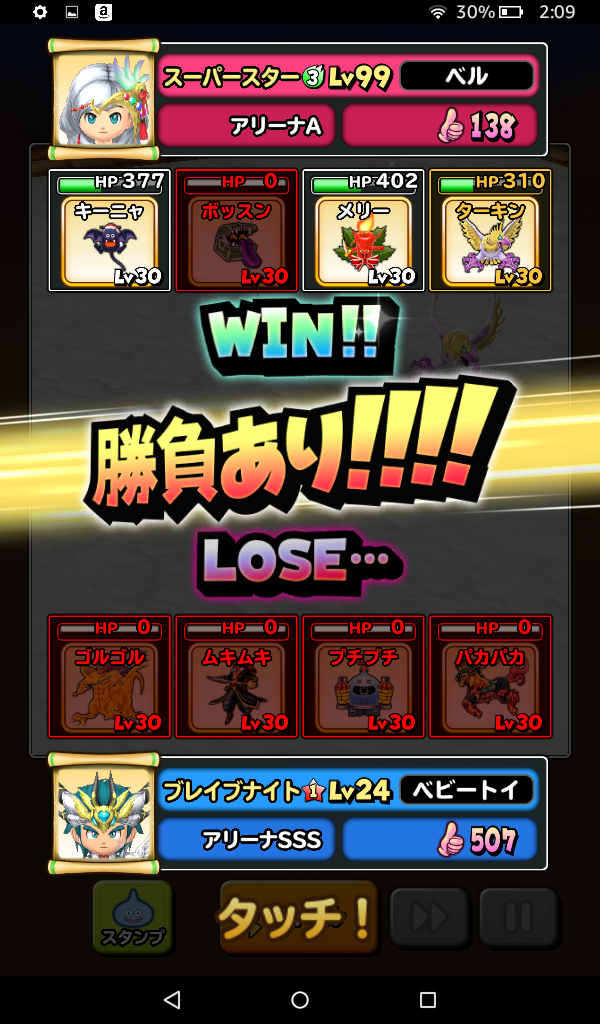Go to Android home screen
The width and height of the screenshot is (600, 1024).
click(x=300, y=1000)
